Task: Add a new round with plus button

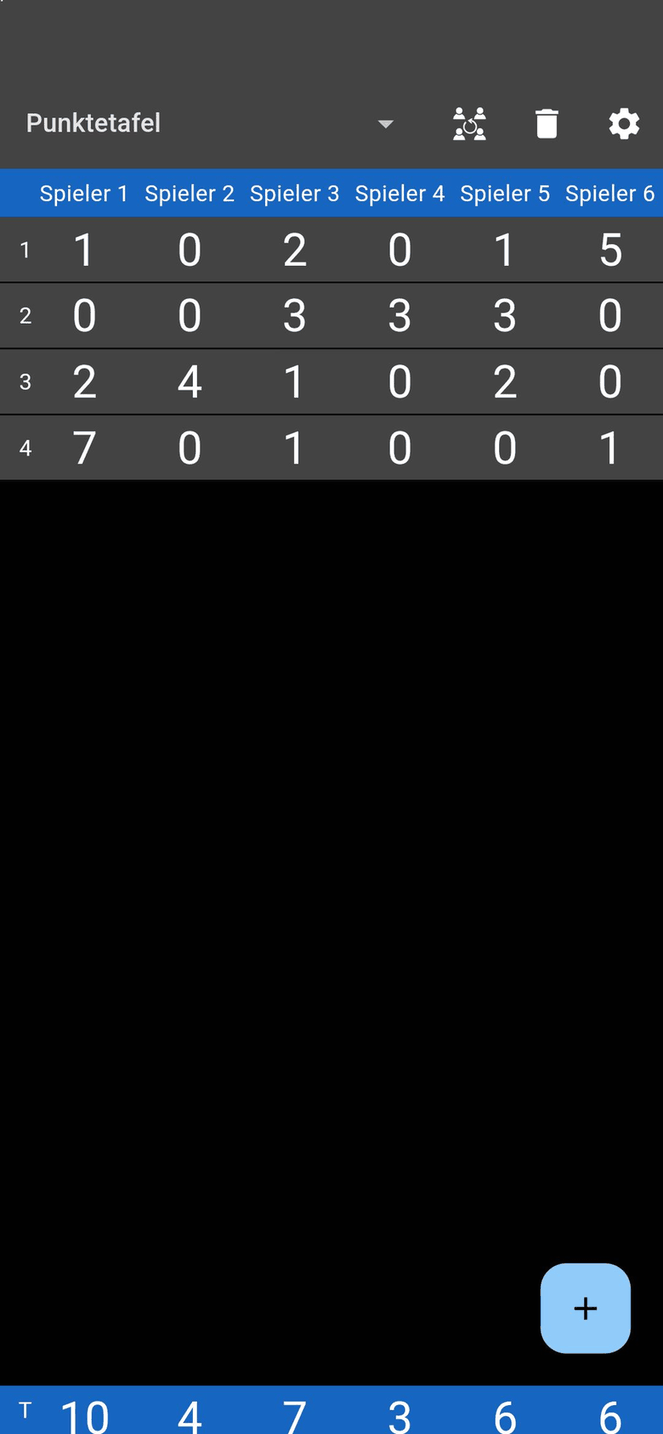Action: [x=585, y=1308]
